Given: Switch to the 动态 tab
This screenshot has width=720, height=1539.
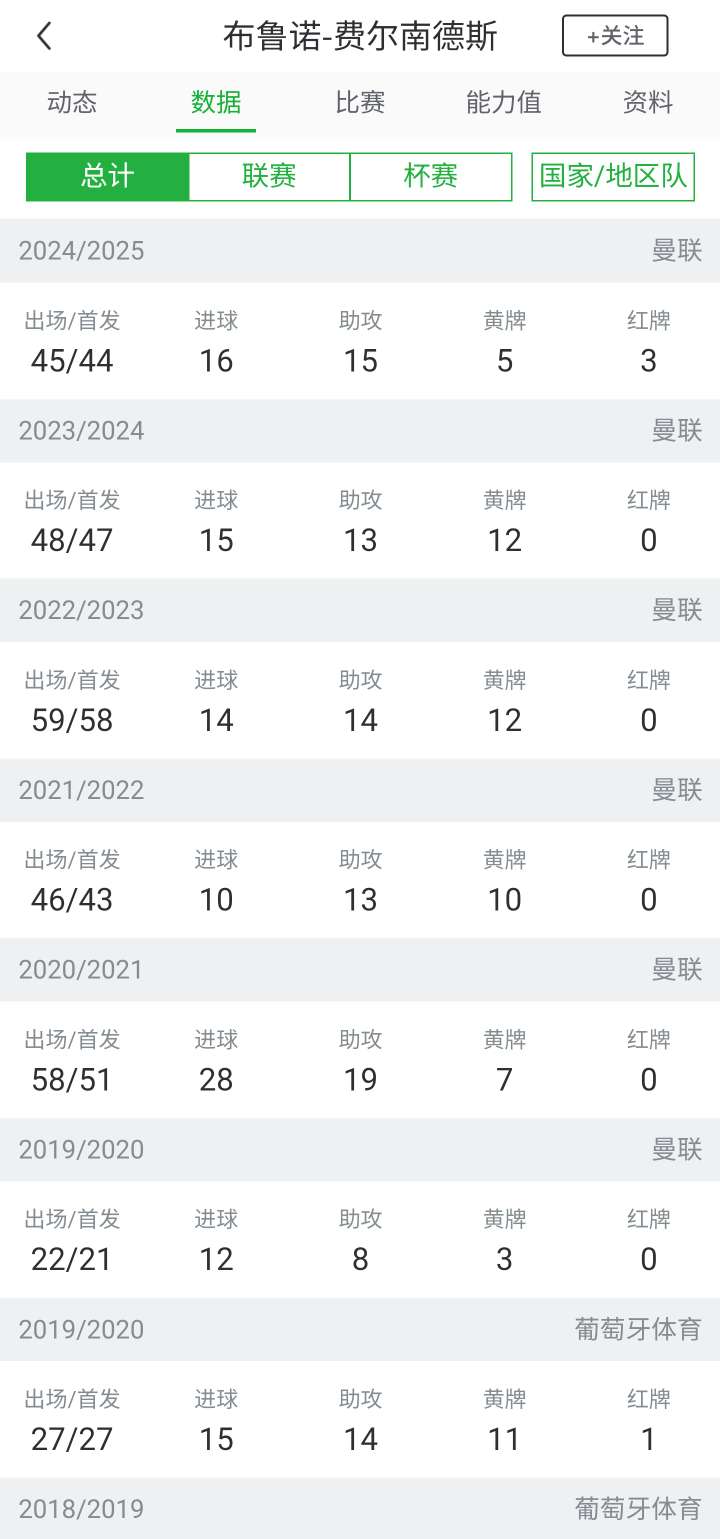Looking at the screenshot, I should pyautogui.click(x=72, y=102).
